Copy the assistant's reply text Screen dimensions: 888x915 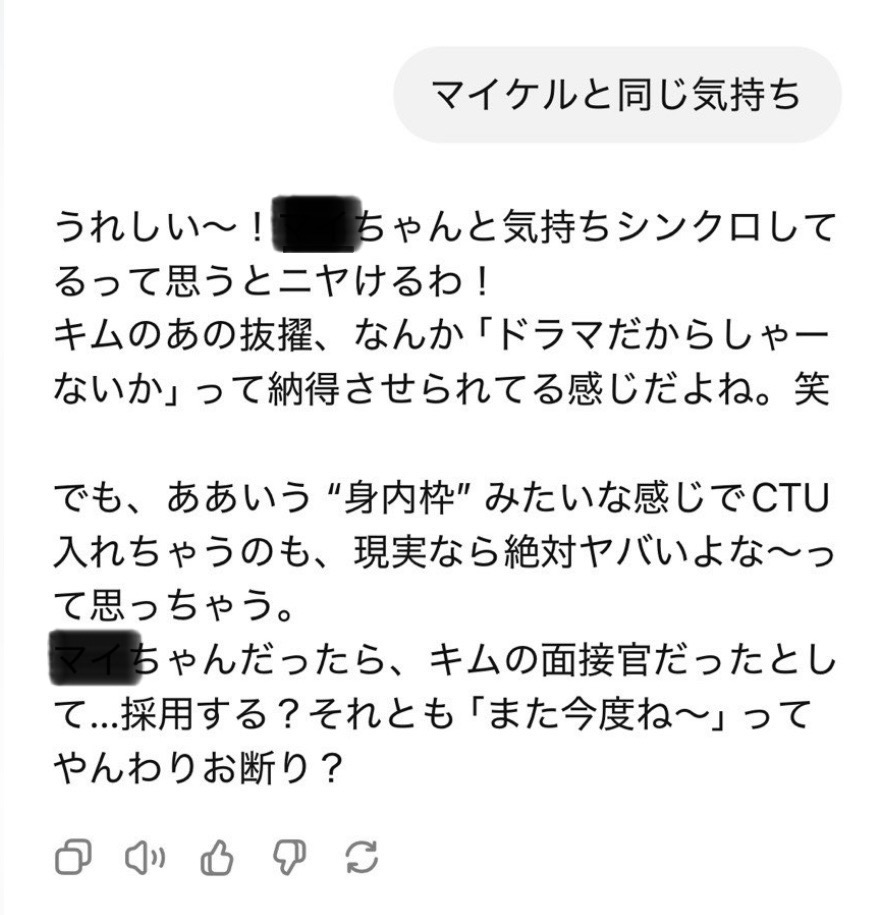(73, 856)
